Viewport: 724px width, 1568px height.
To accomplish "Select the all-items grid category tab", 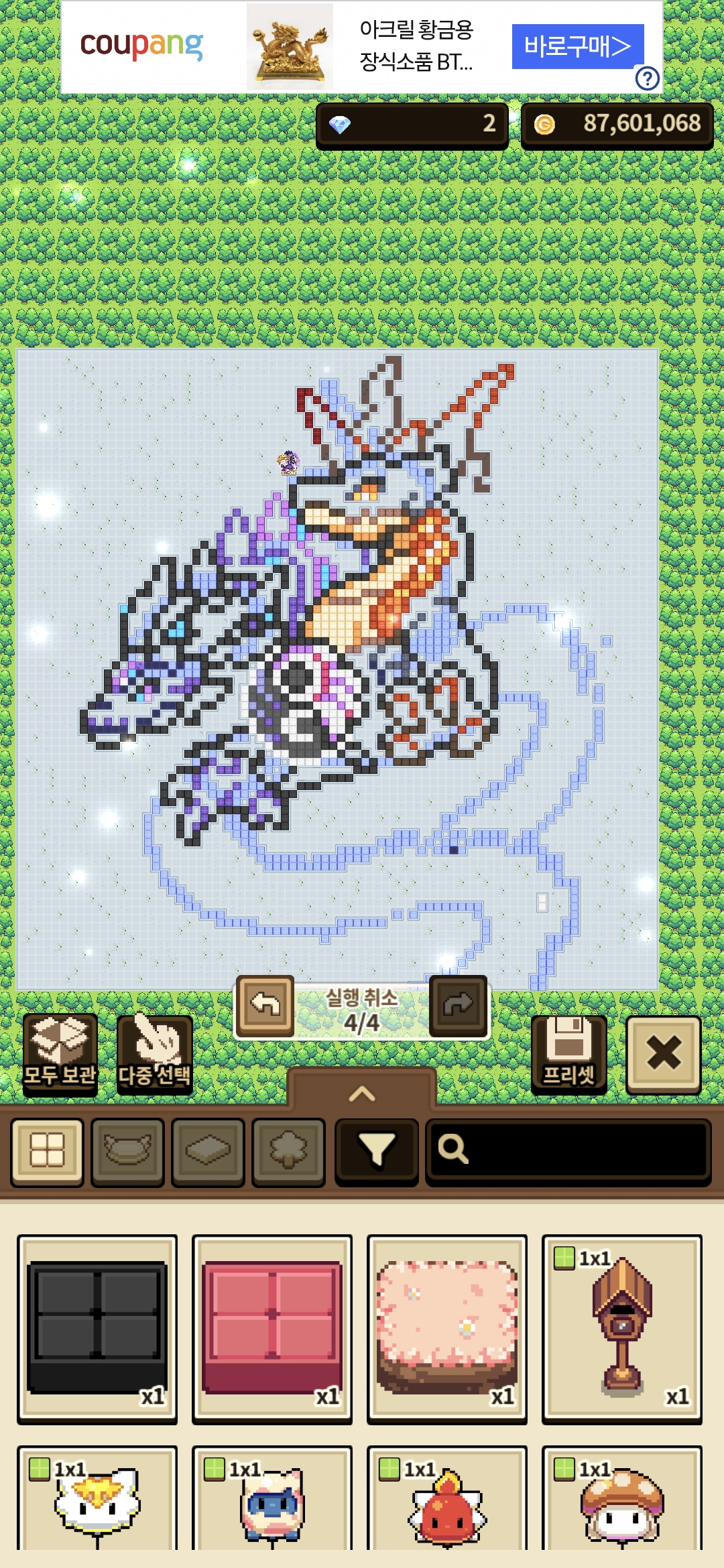I will 47,1151.
